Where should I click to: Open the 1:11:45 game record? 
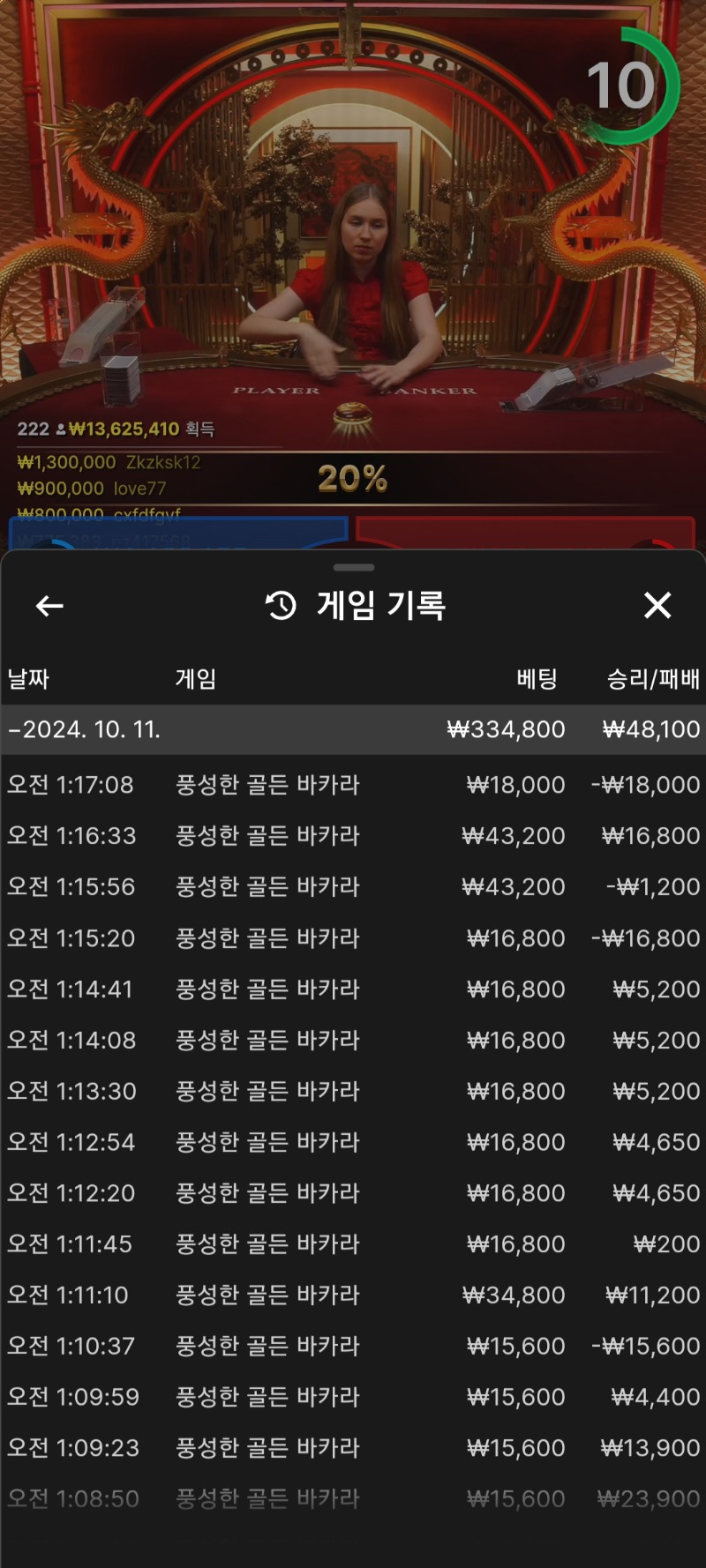pyautogui.click(x=353, y=1244)
